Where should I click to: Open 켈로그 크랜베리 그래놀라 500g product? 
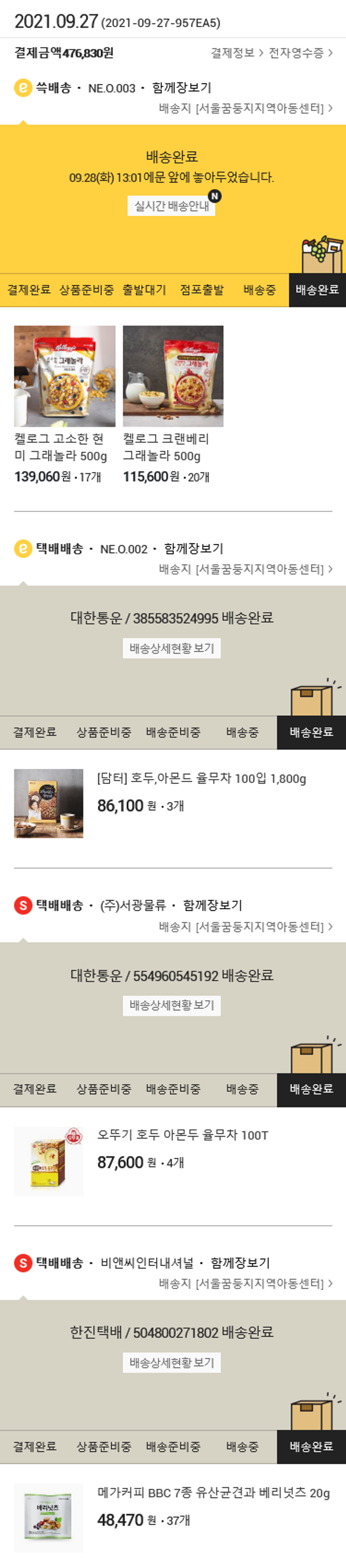[x=173, y=376]
